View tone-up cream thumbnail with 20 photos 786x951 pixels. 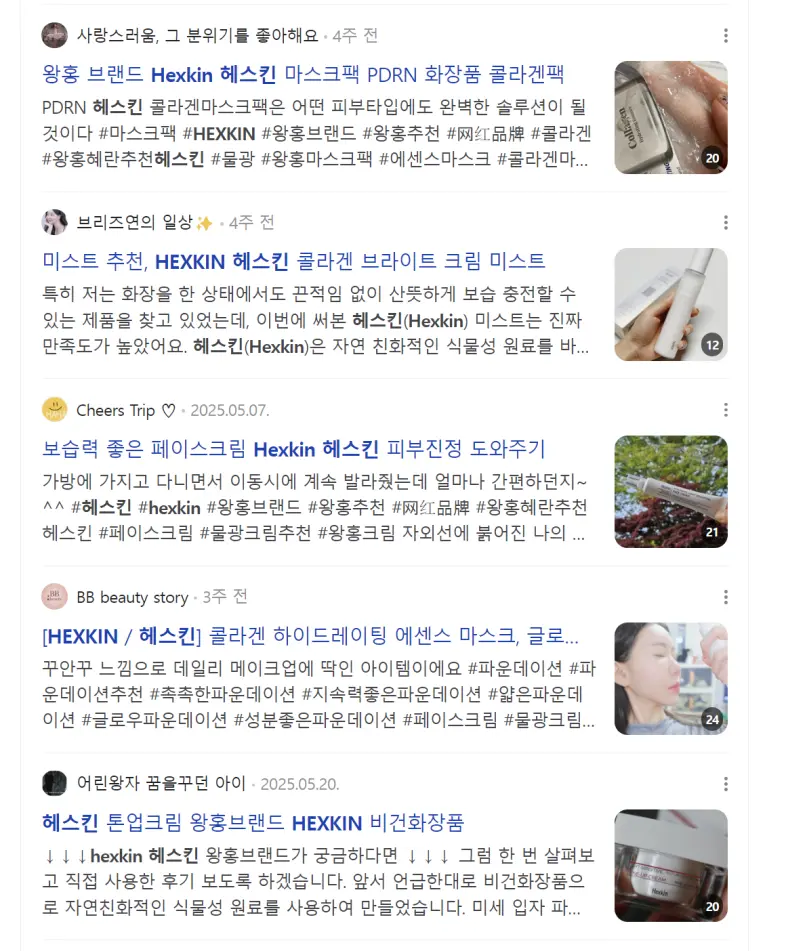[670, 865]
